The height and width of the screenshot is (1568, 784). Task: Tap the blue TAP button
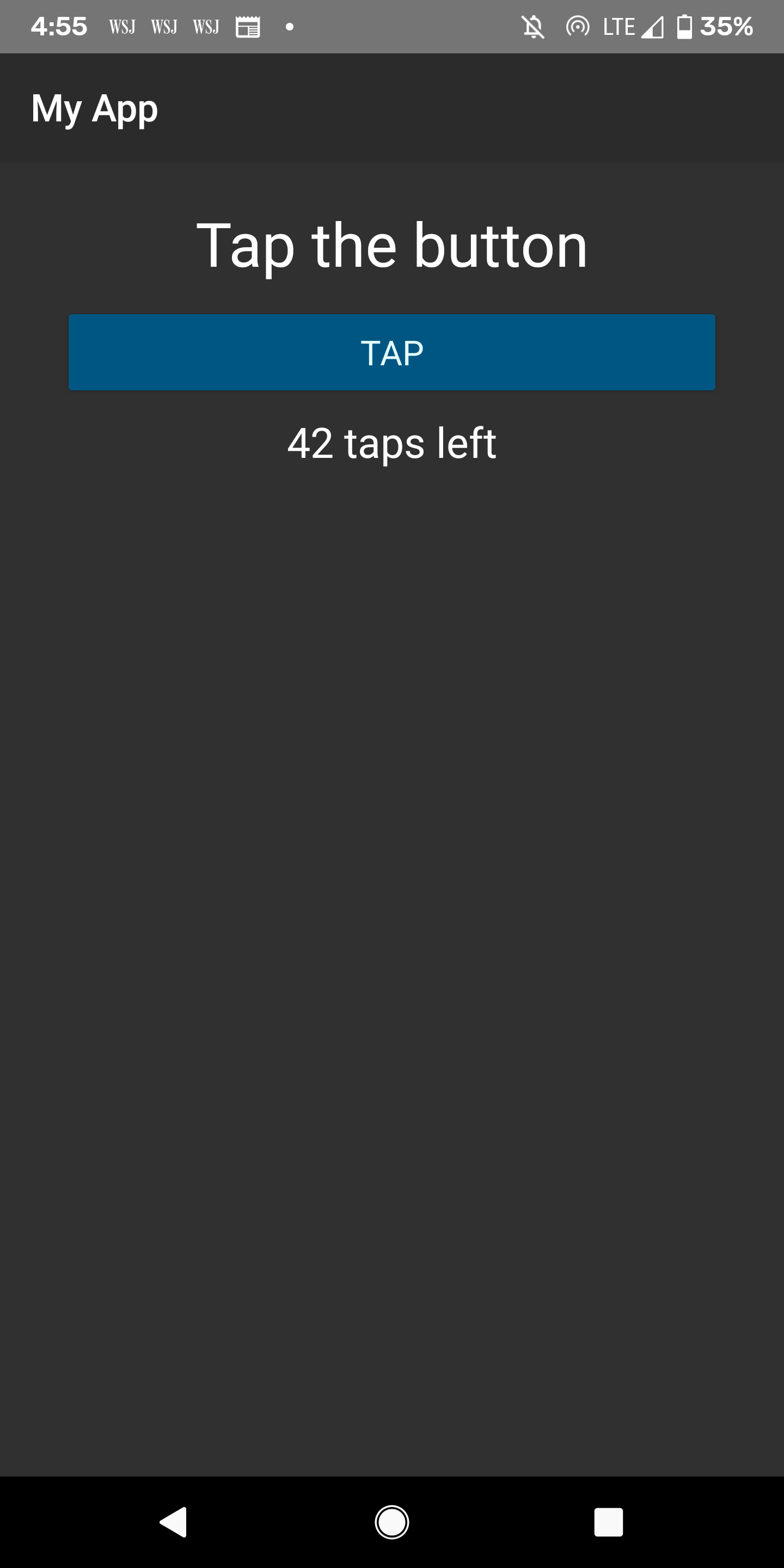[x=392, y=352]
